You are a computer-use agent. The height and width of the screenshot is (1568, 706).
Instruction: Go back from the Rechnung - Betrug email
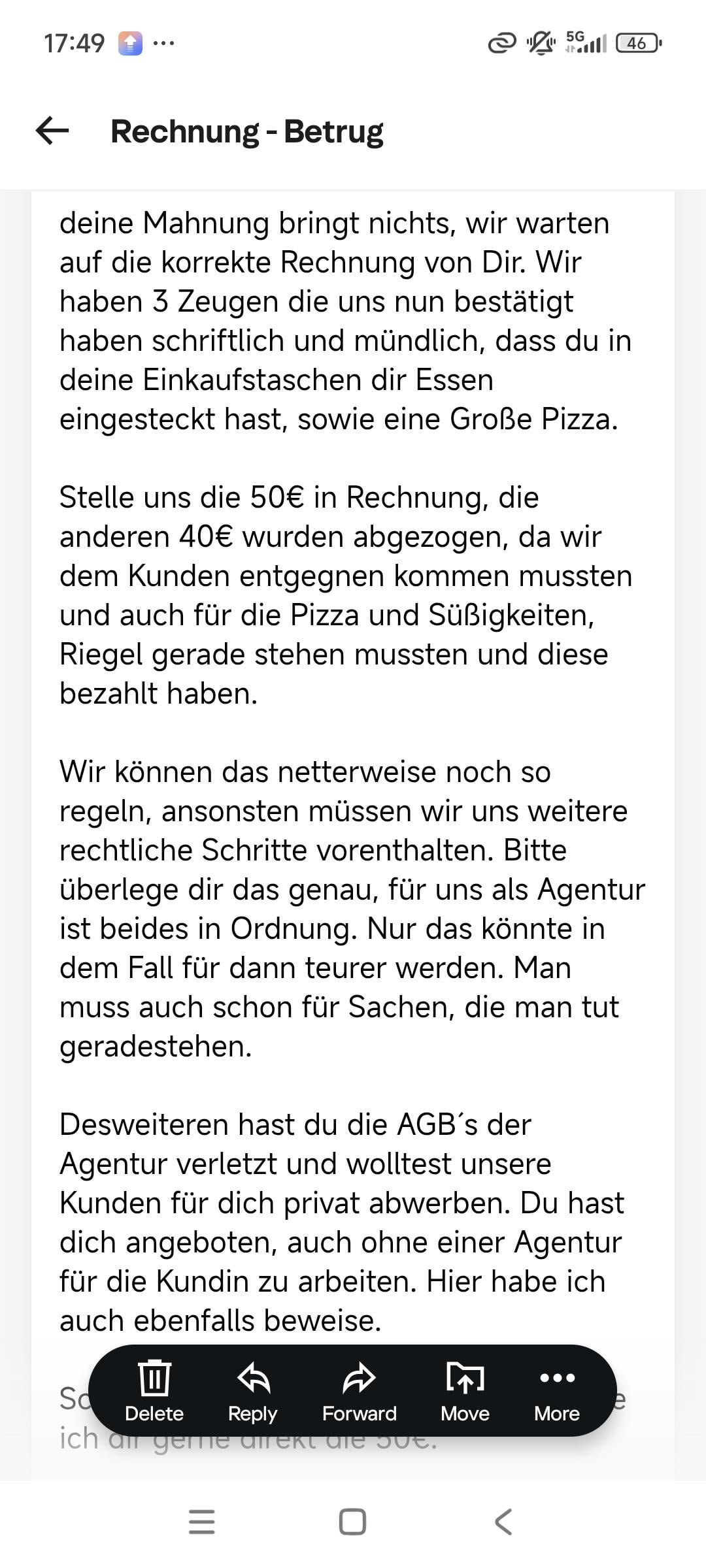tap(52, 131)
